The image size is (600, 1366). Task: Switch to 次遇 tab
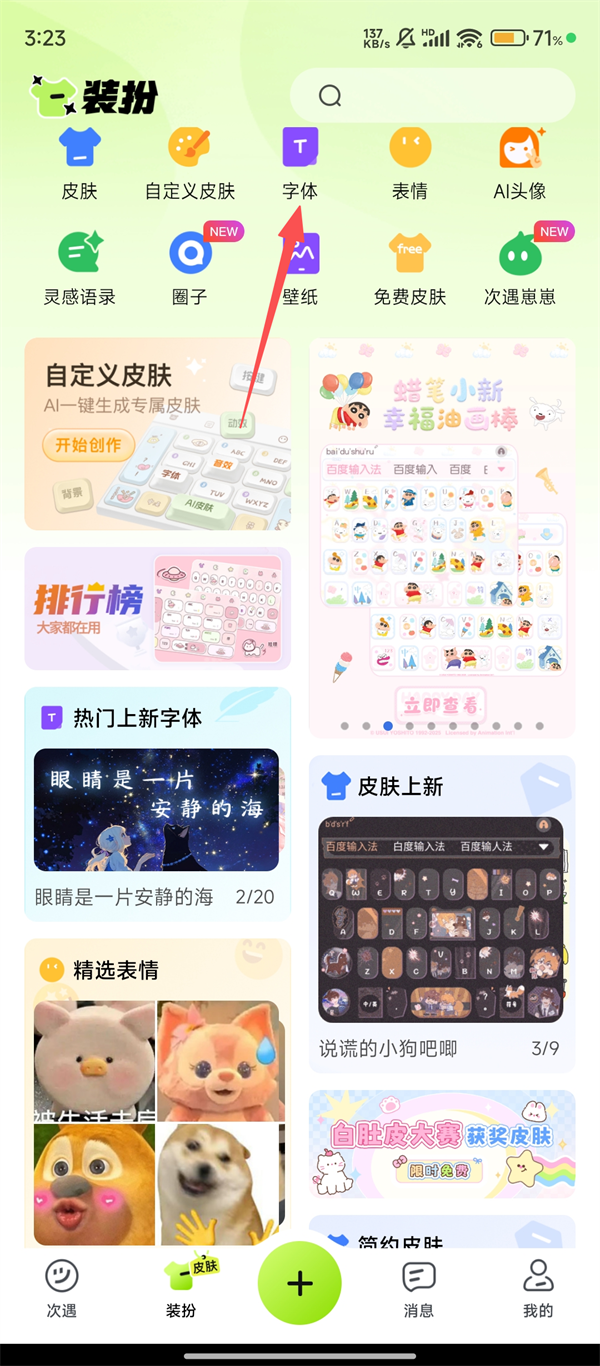61,1288
